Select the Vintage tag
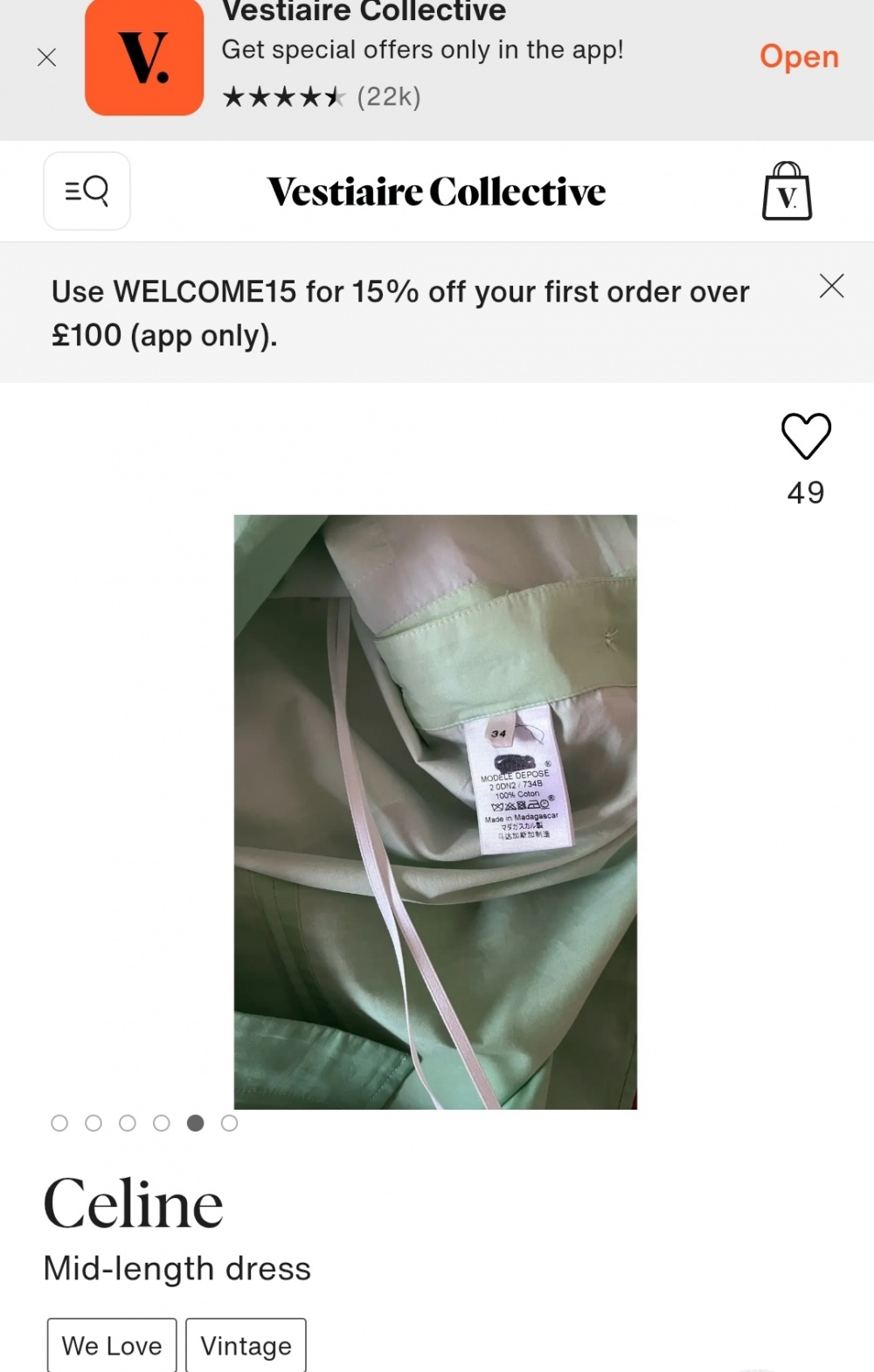The width and height of the screenshot is (874, 1372). tap(246, 1345)
